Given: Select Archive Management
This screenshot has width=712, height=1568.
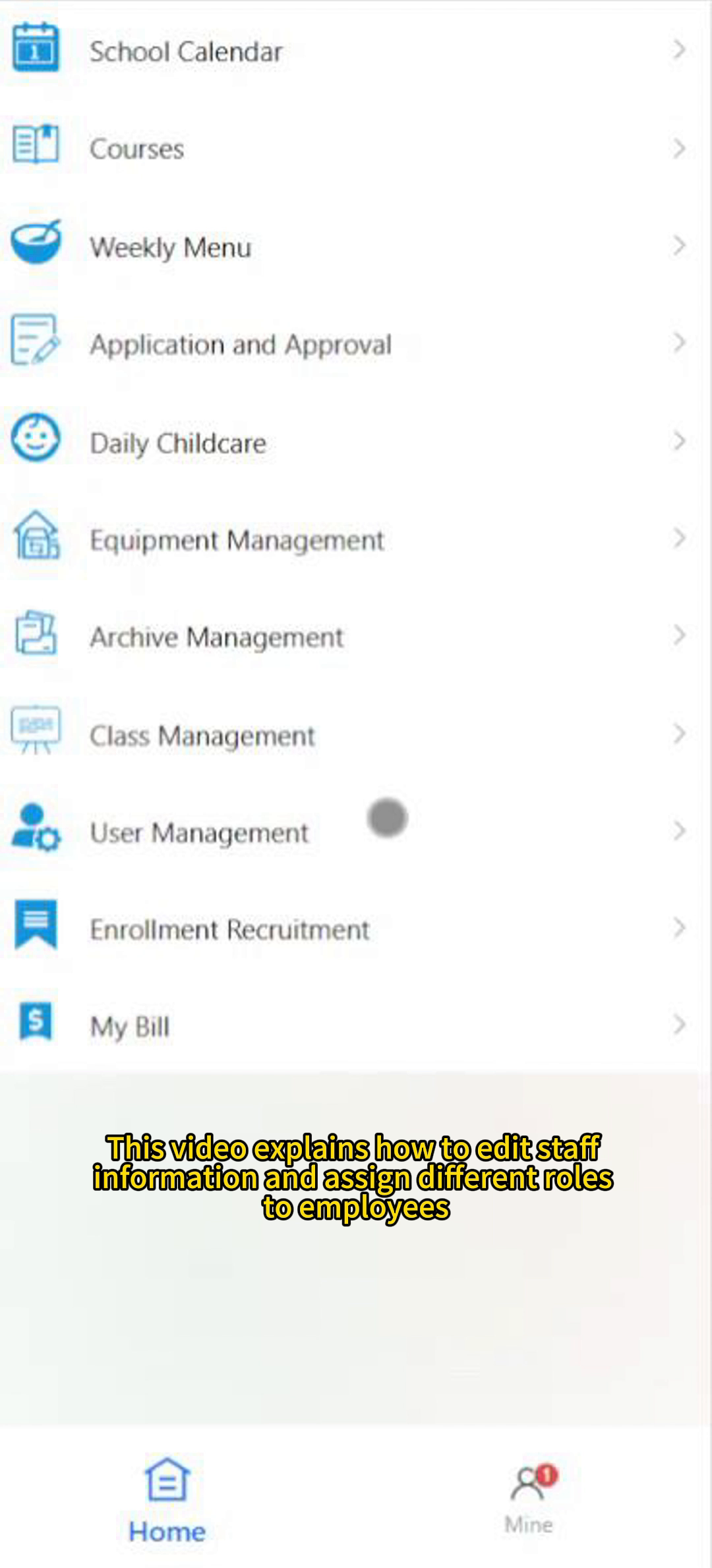Looking at the screenshot, I should tap(217, 638).
